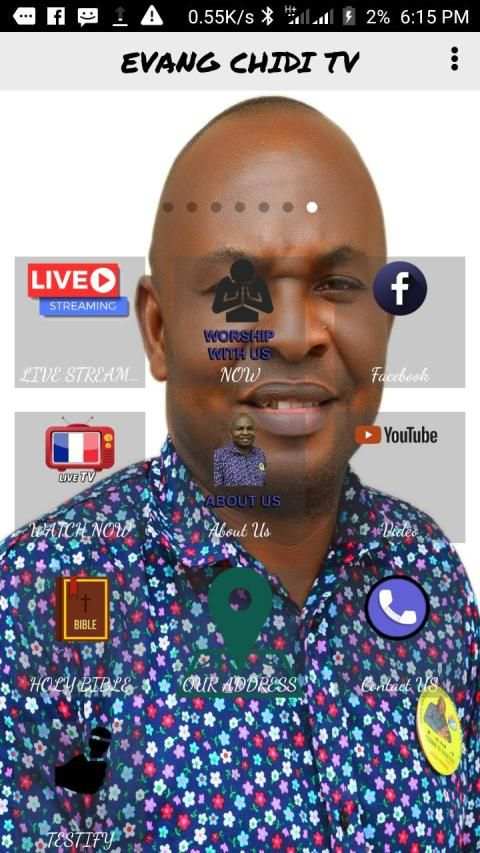This screenshot has height=853, width=480.
Task: Open the three-dot overflow menu
Action: [454, 59]
